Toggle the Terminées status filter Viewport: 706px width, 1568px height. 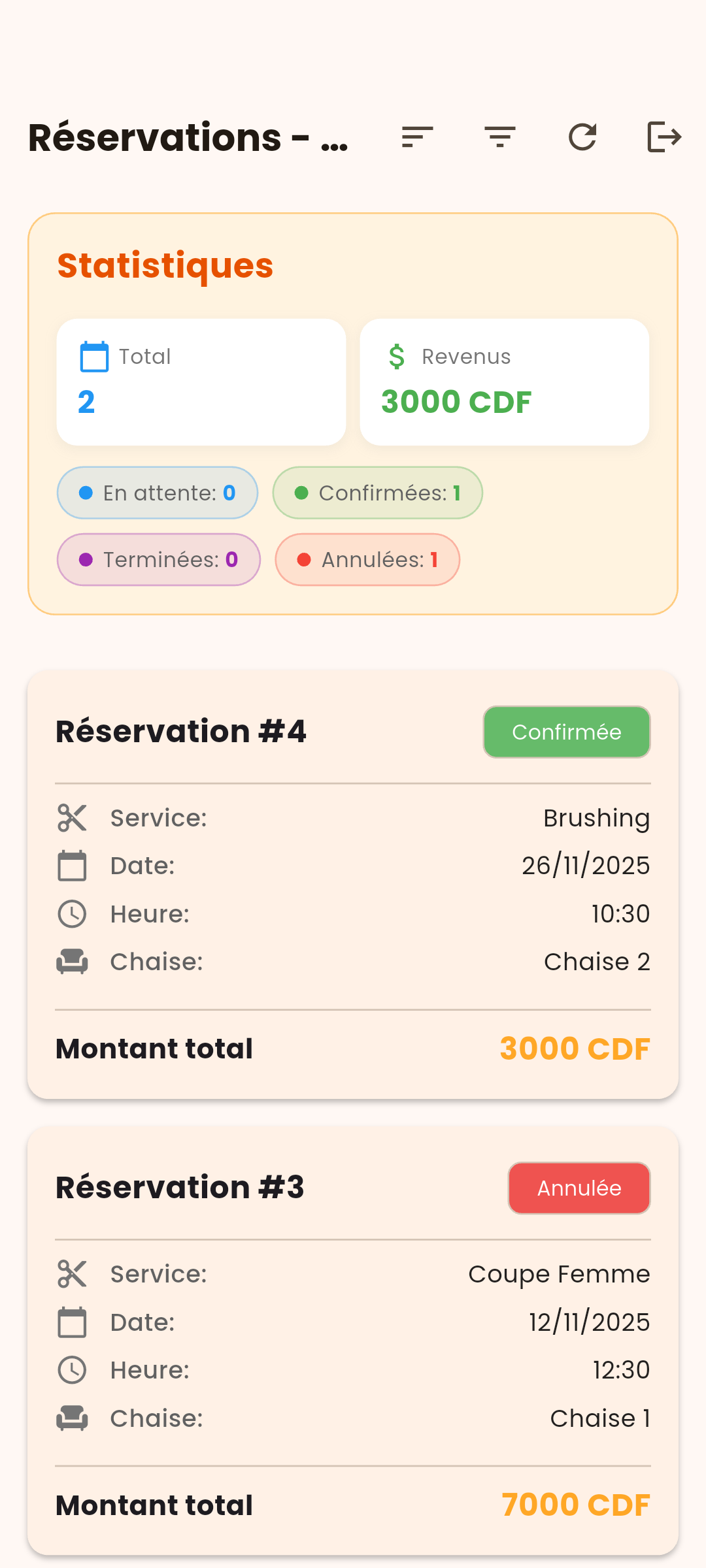click(x=158, y=559)
